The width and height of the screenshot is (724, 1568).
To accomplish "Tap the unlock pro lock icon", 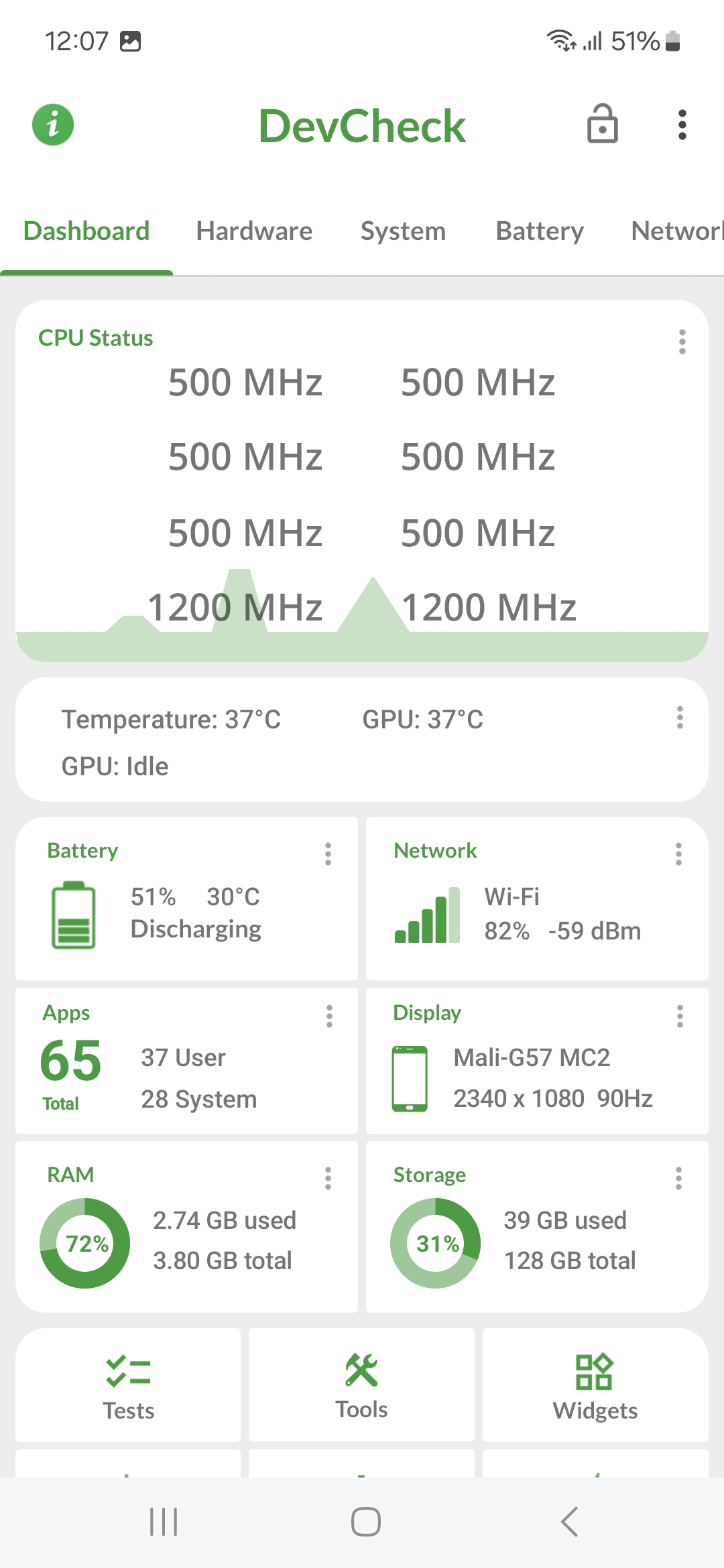I will pyautogui.click(x=602, y=125).
